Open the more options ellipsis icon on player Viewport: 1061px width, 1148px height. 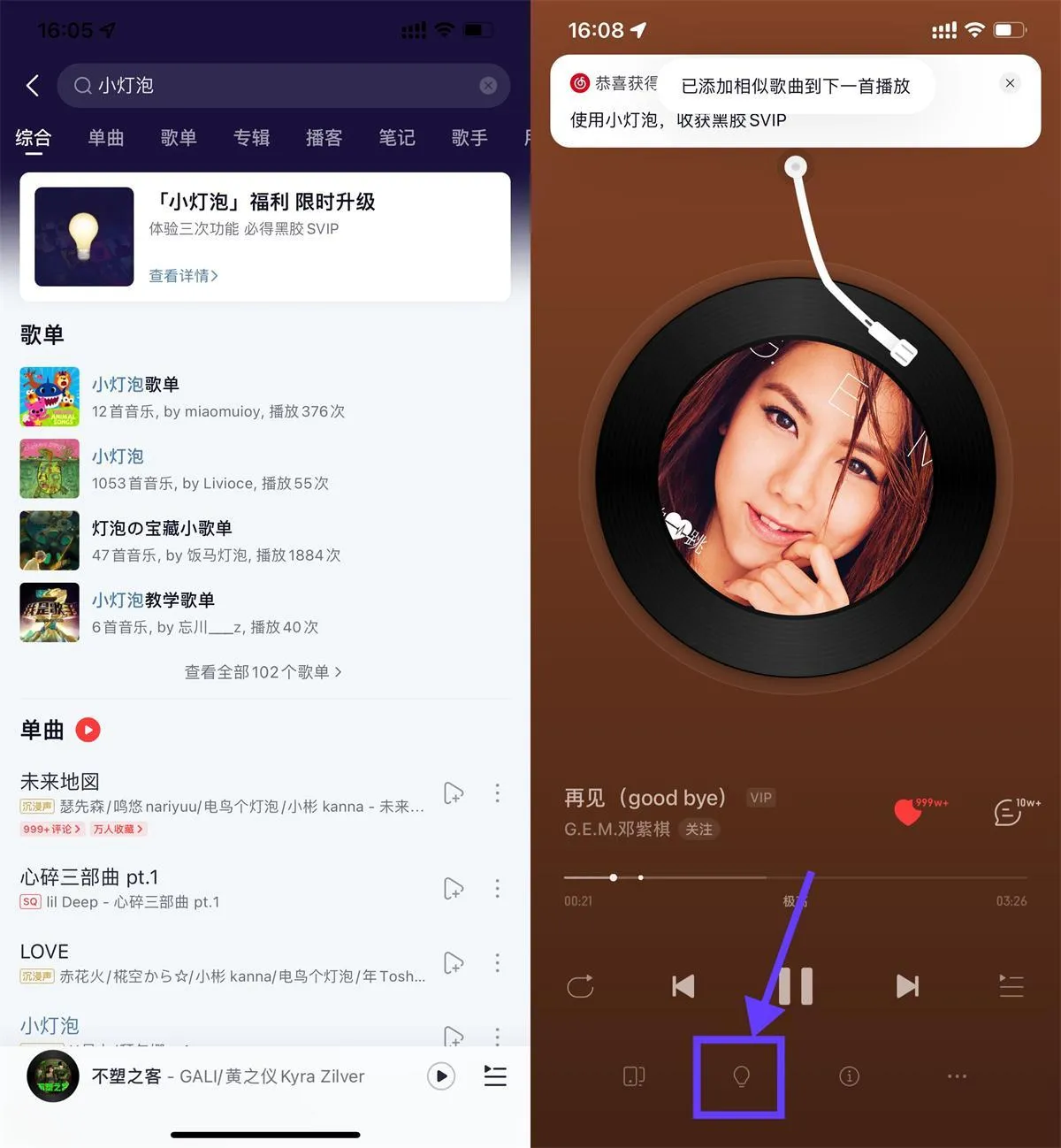pos(956,1076)
